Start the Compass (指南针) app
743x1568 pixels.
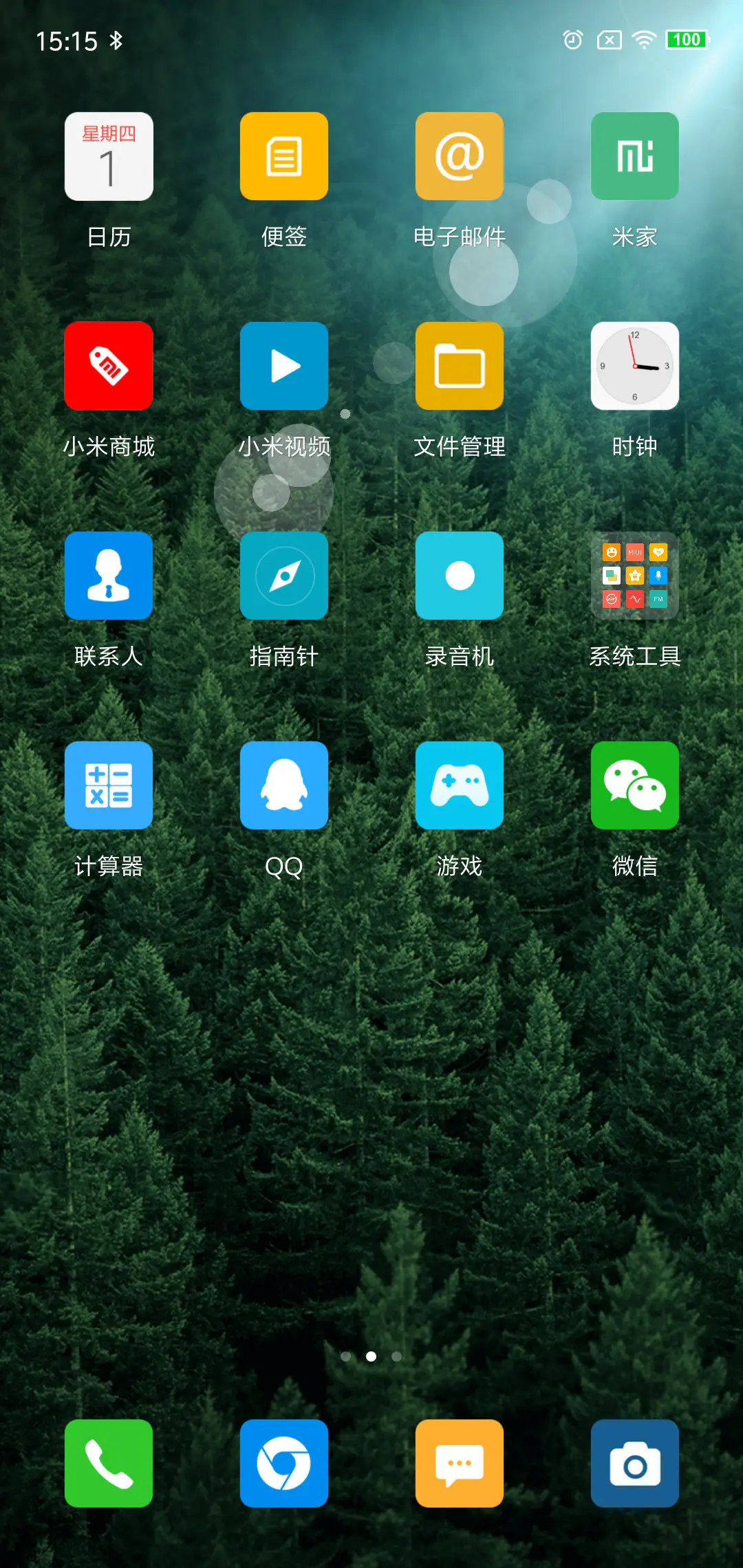(x=283, y=576)
